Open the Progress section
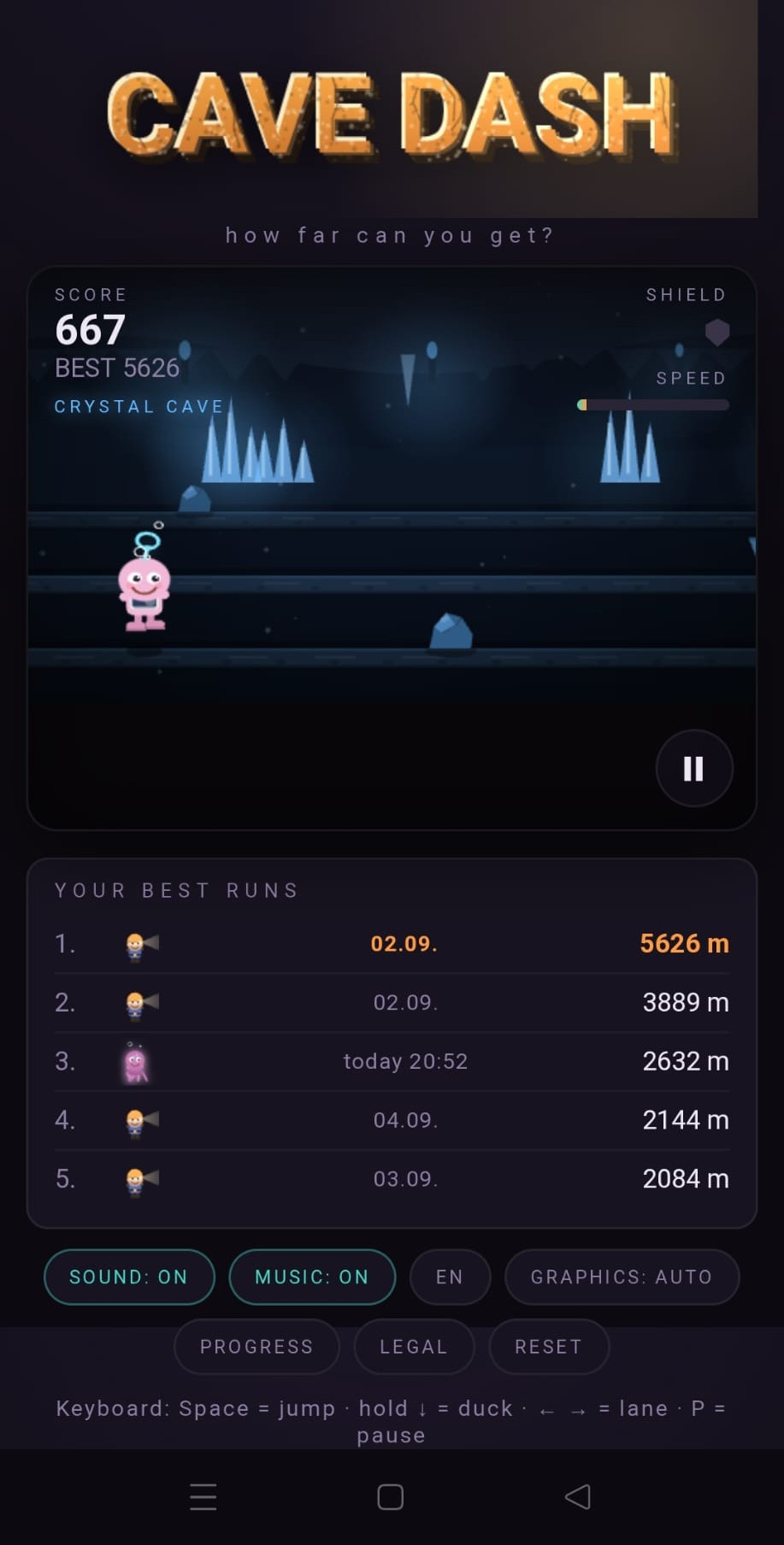The image size is (784, 1545). tap(256, 1347)
